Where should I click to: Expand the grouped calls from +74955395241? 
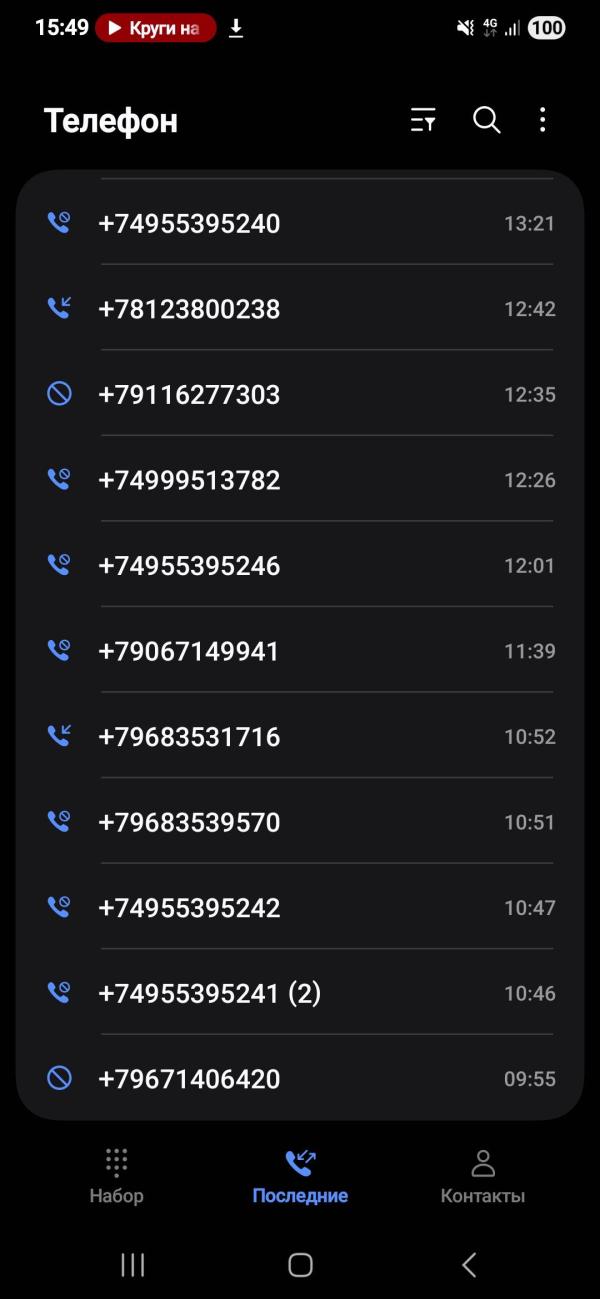[x=300, y=994]
